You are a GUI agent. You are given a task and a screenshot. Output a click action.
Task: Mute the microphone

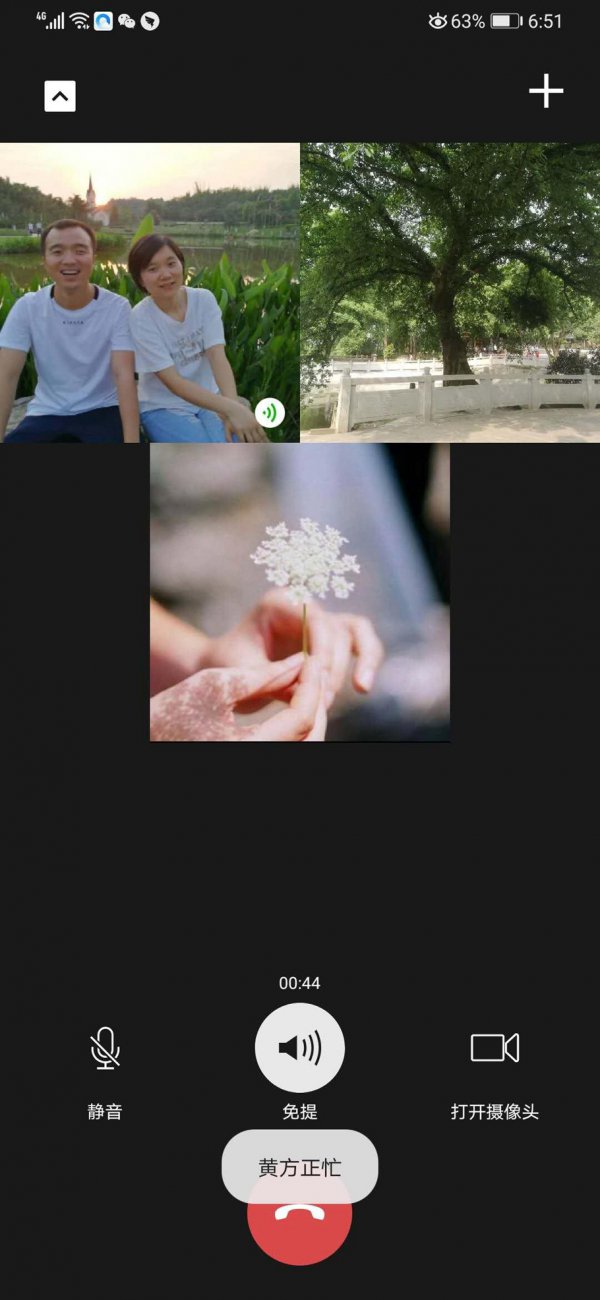105,1048
